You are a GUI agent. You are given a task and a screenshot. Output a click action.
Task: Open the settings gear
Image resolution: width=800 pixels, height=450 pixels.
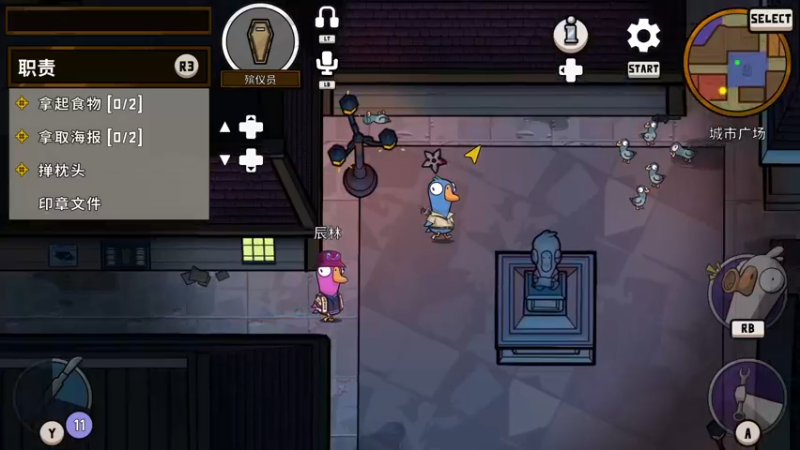pyautogui.click(x=643, y=37)
